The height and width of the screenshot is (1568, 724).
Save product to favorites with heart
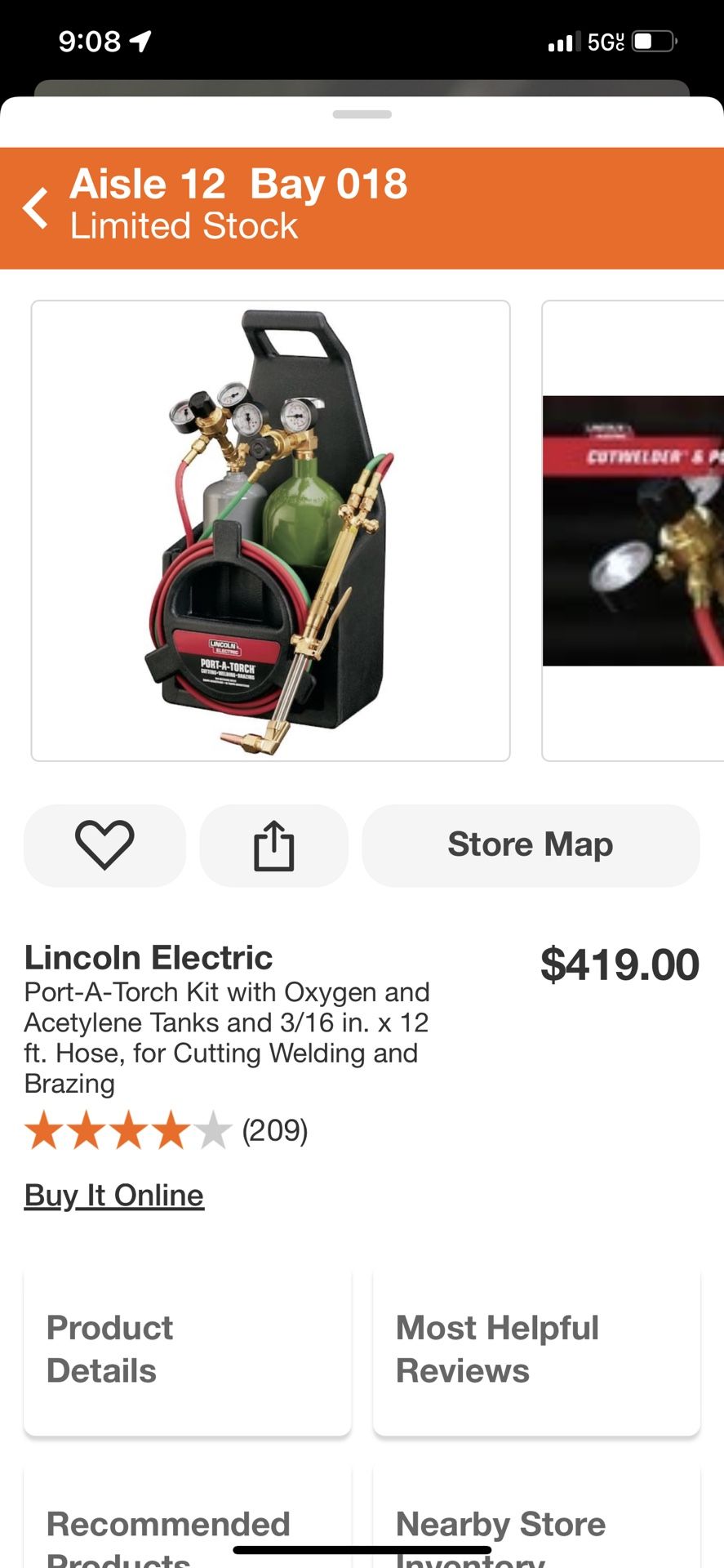tap(104, 844)
